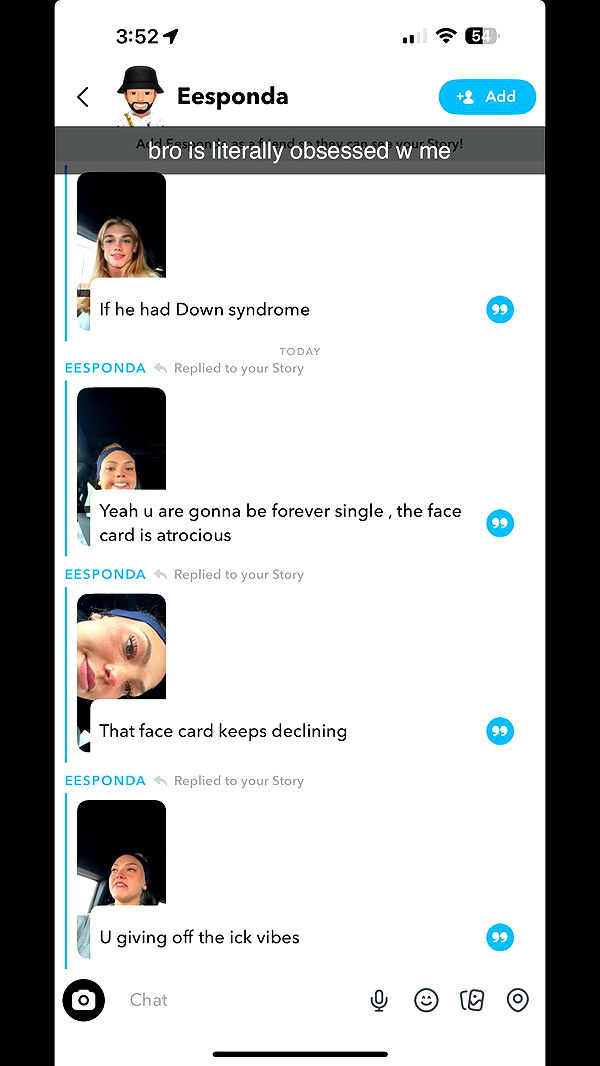This screenshot has height=1066, width=600.
Task: Share location using the pin icon
Action: click(517, 1000)
